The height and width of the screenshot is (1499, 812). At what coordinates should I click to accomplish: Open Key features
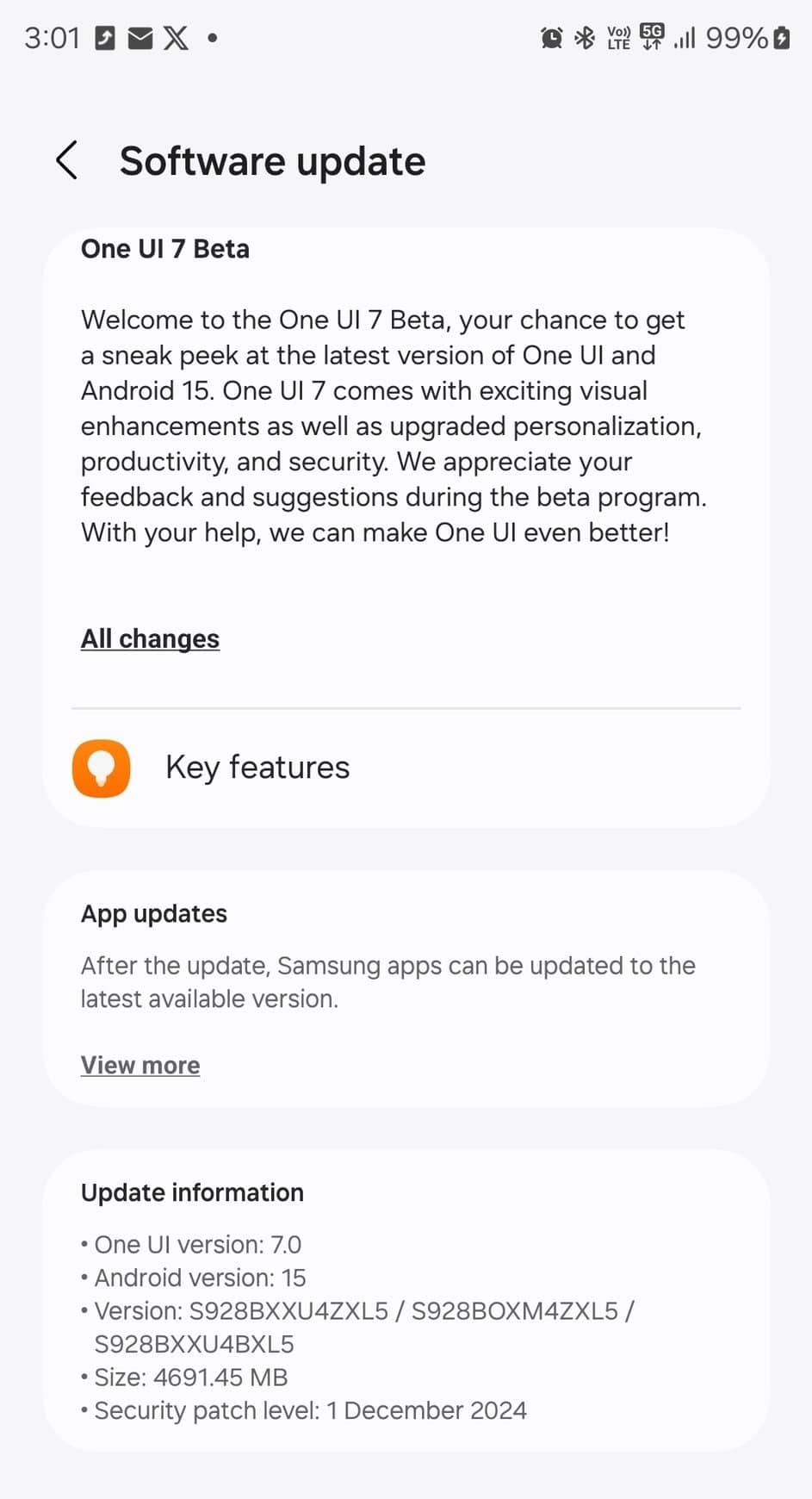(x=406, y=768)
